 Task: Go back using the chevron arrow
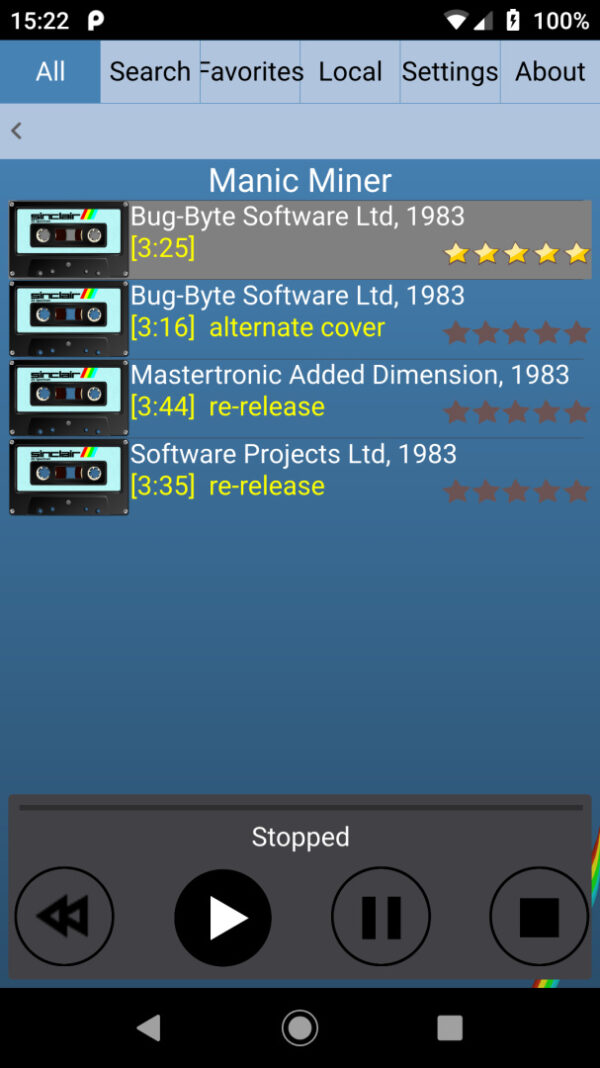point(16,131)
